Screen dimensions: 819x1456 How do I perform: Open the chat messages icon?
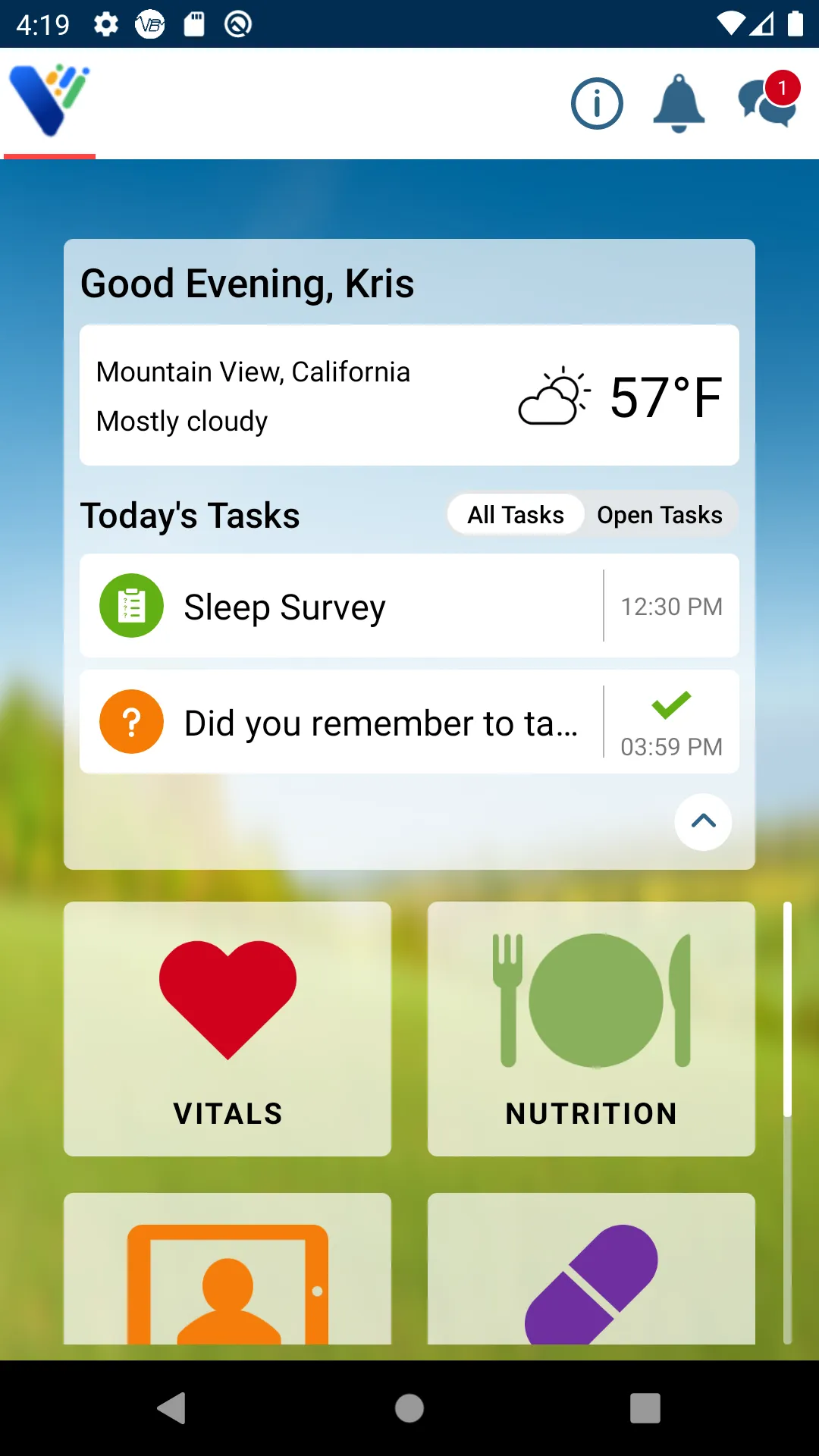(767, 104)
